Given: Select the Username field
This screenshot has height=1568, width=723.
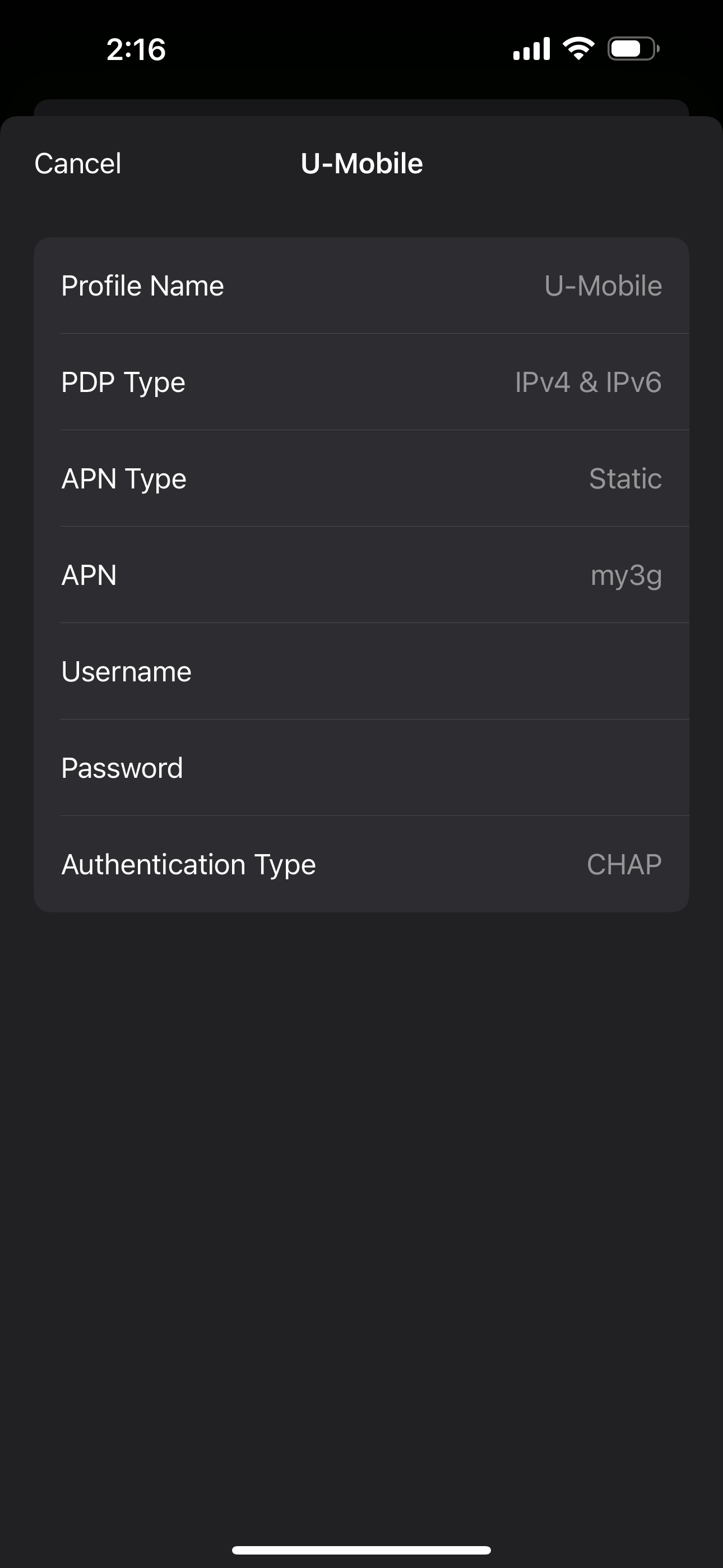Looking at the screenshot, I should [x=361, y=671].
